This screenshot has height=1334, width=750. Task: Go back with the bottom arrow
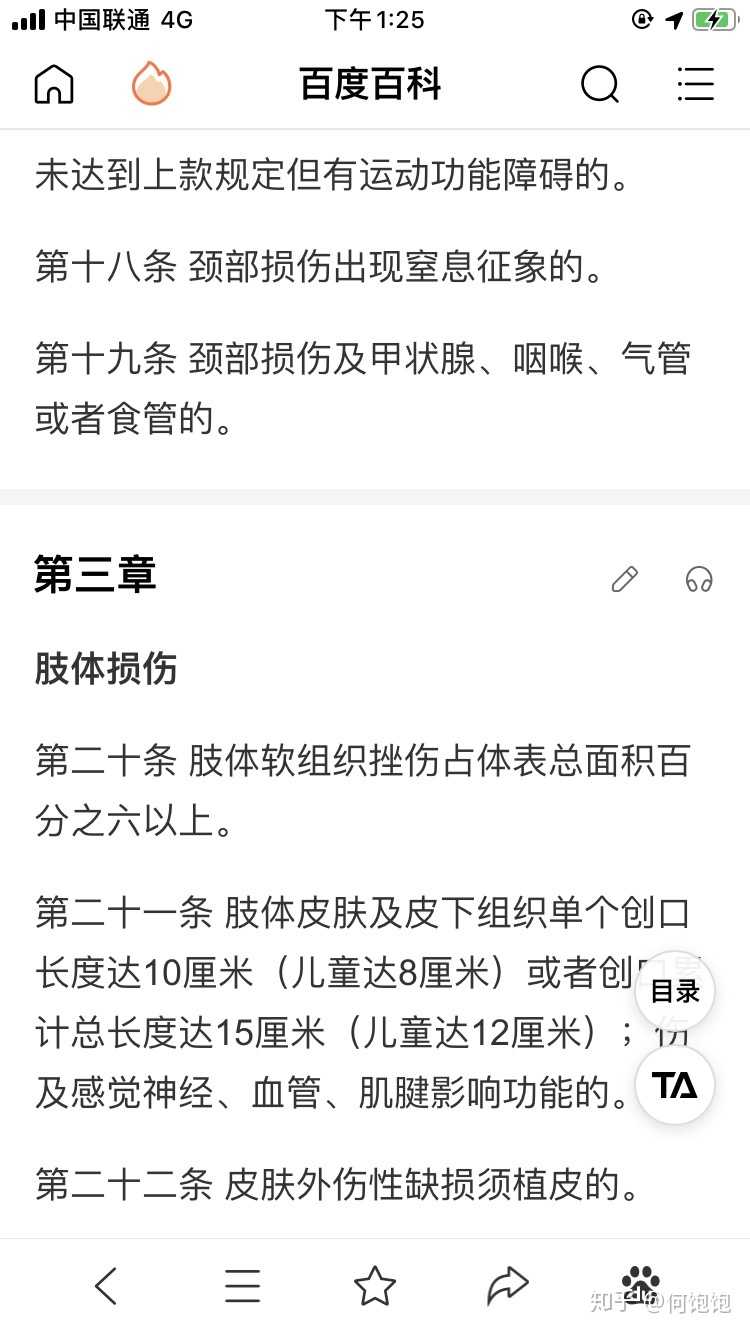pos(106,1285)
